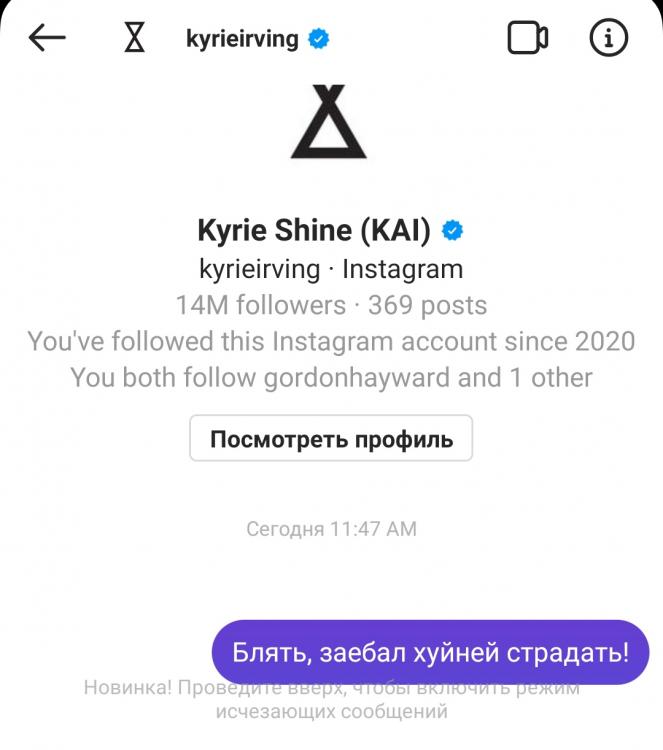Tap Посмотреть профиль button
The image size is (663, 750).
[x=331, y=439]
